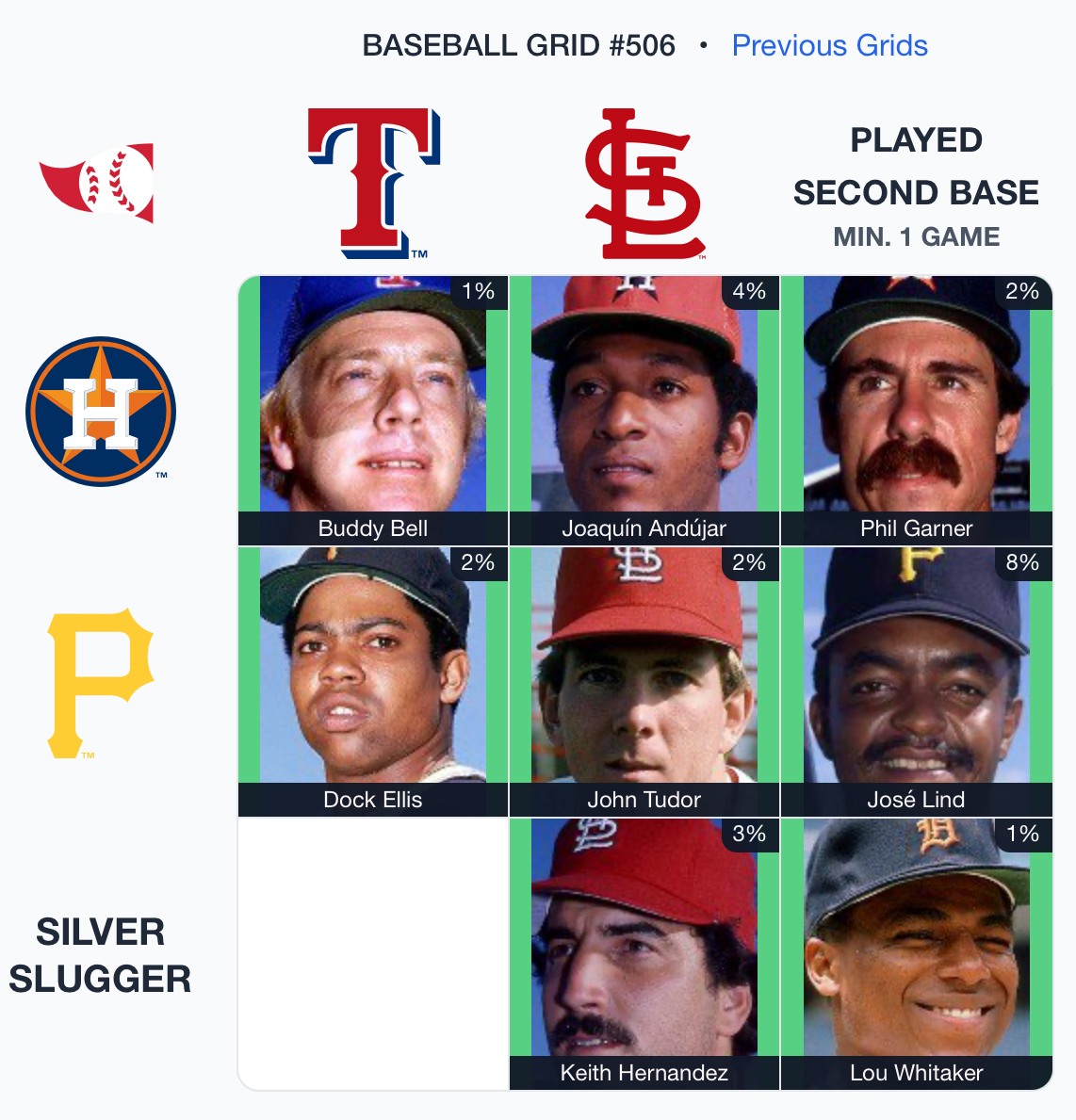This screenshot has height=1120, width=1076.
Task: Select the John Tudor cell
Action: click(x=644, y=682)
